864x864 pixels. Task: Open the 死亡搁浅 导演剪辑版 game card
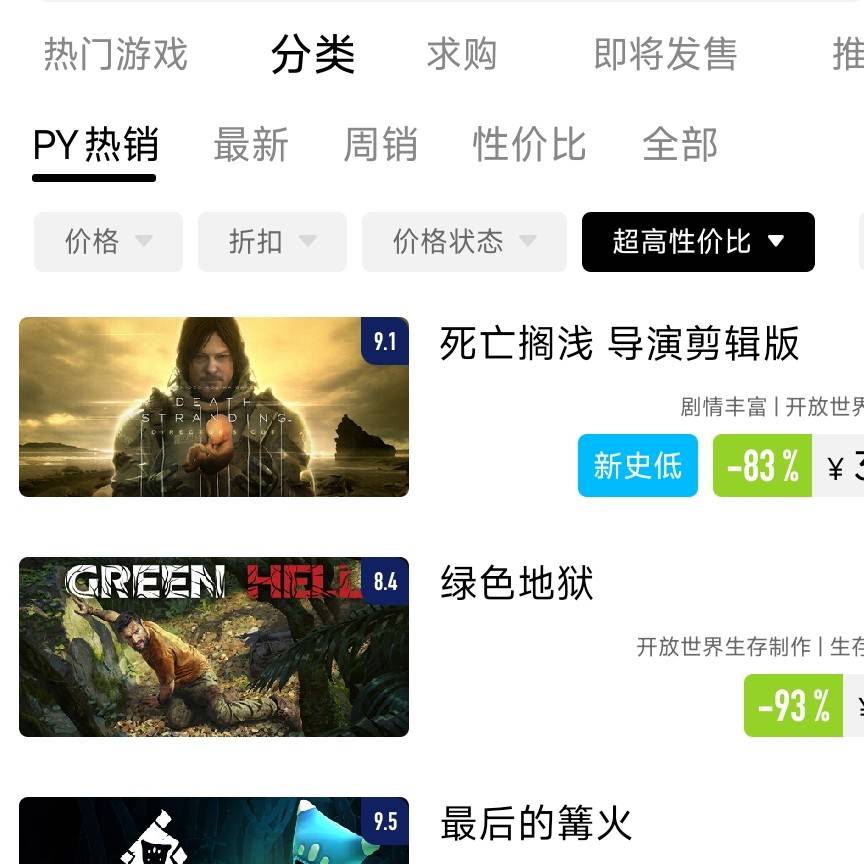coord(619,344)
